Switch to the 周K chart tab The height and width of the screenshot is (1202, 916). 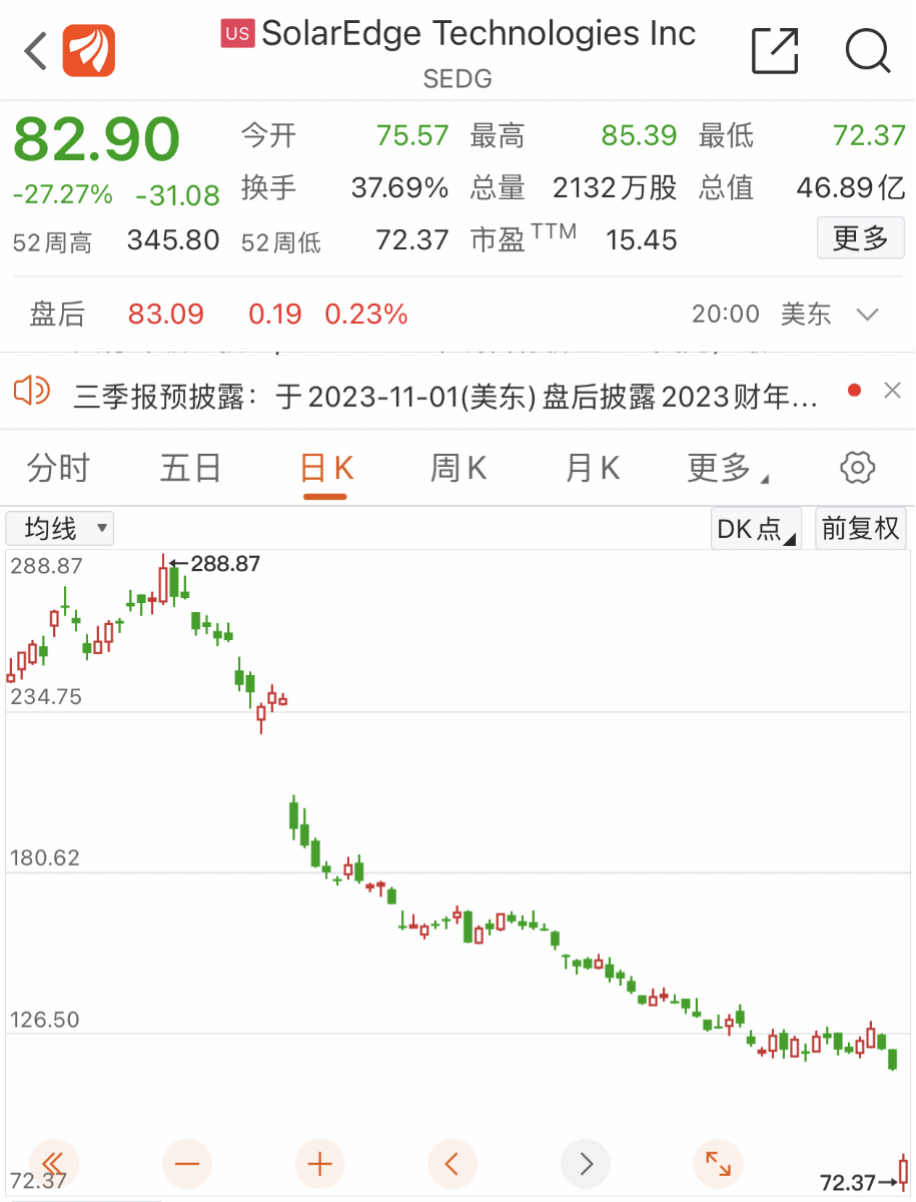point(458,468)
